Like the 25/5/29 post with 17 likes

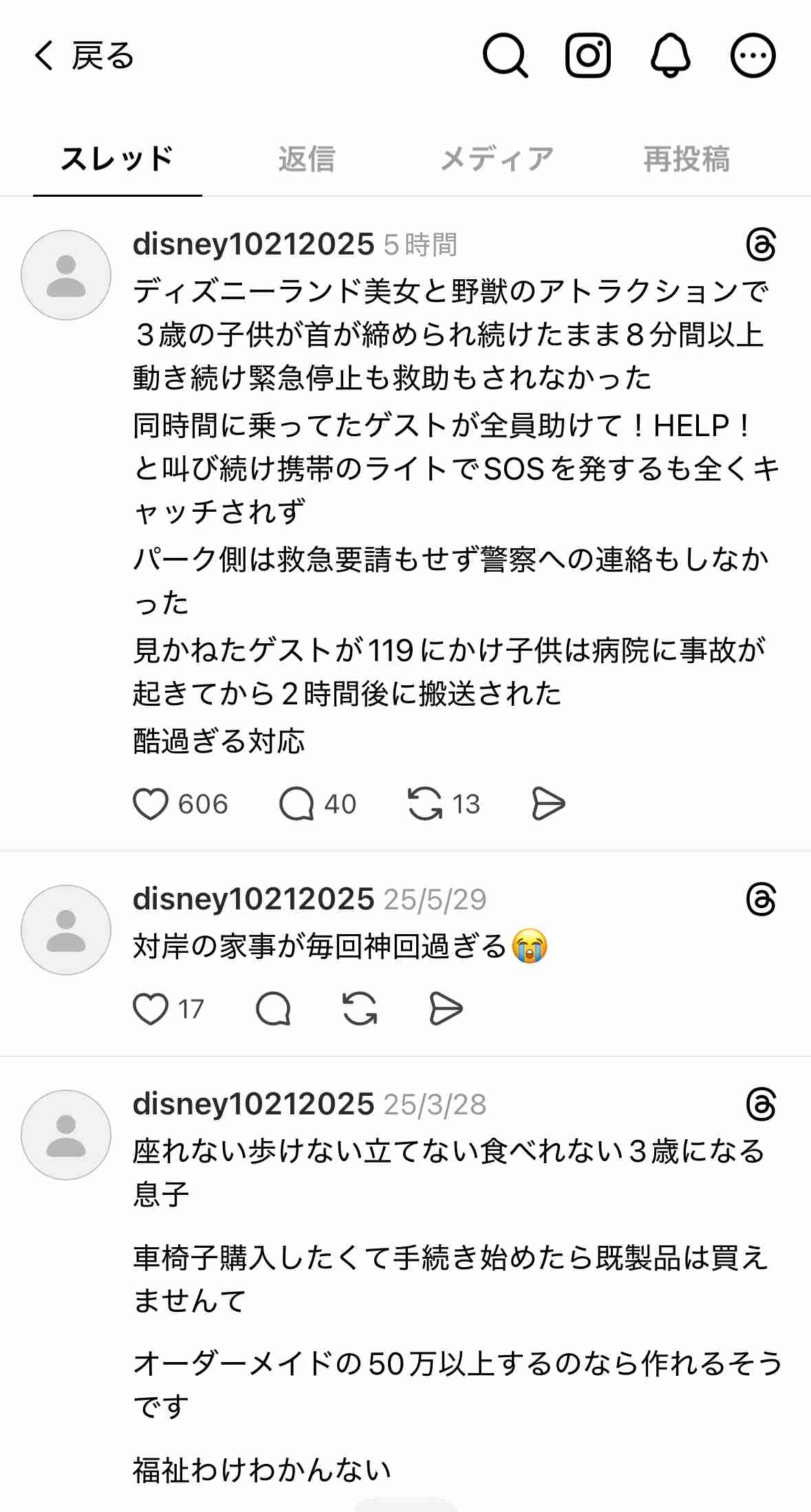click(151, 1009)
